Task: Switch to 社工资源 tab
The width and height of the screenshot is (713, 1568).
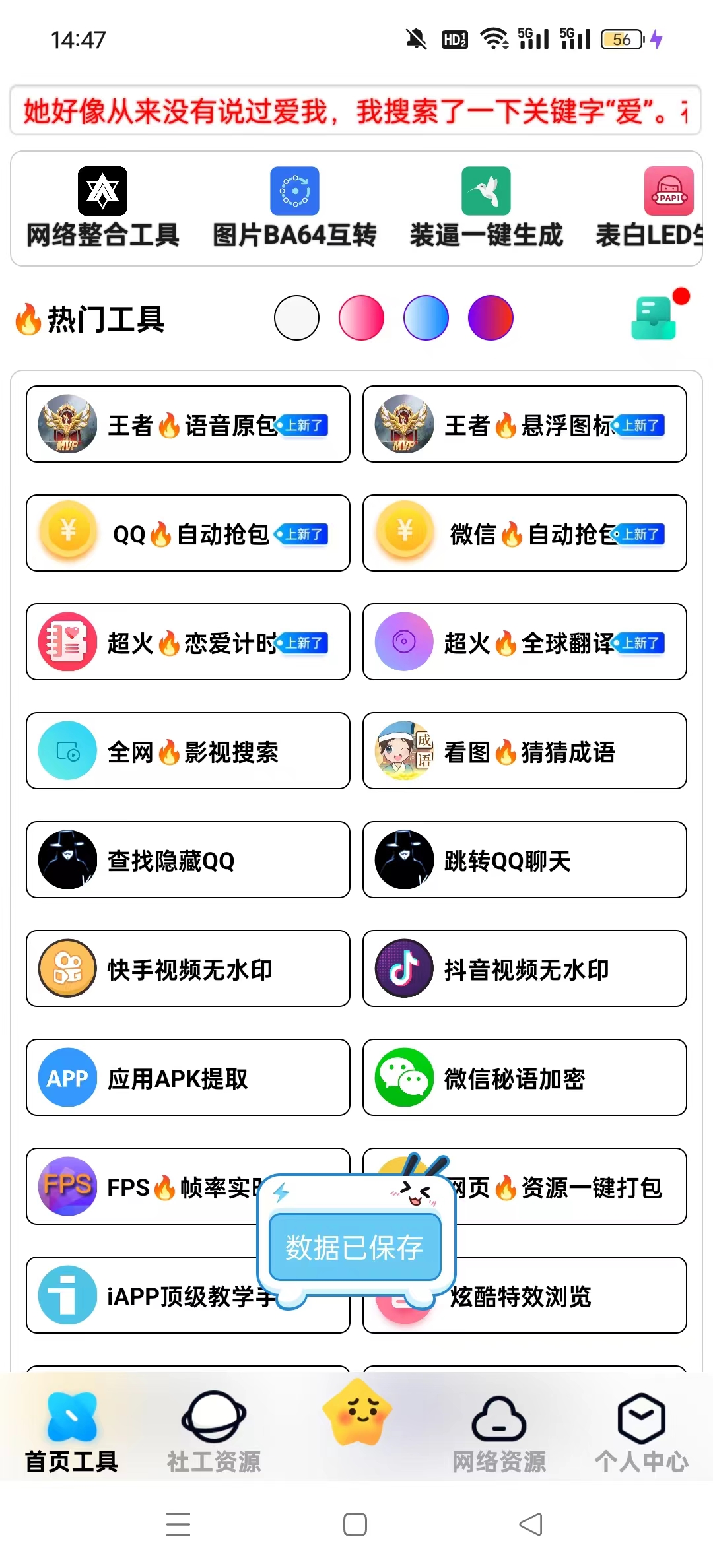Action: pos(214,1432)
